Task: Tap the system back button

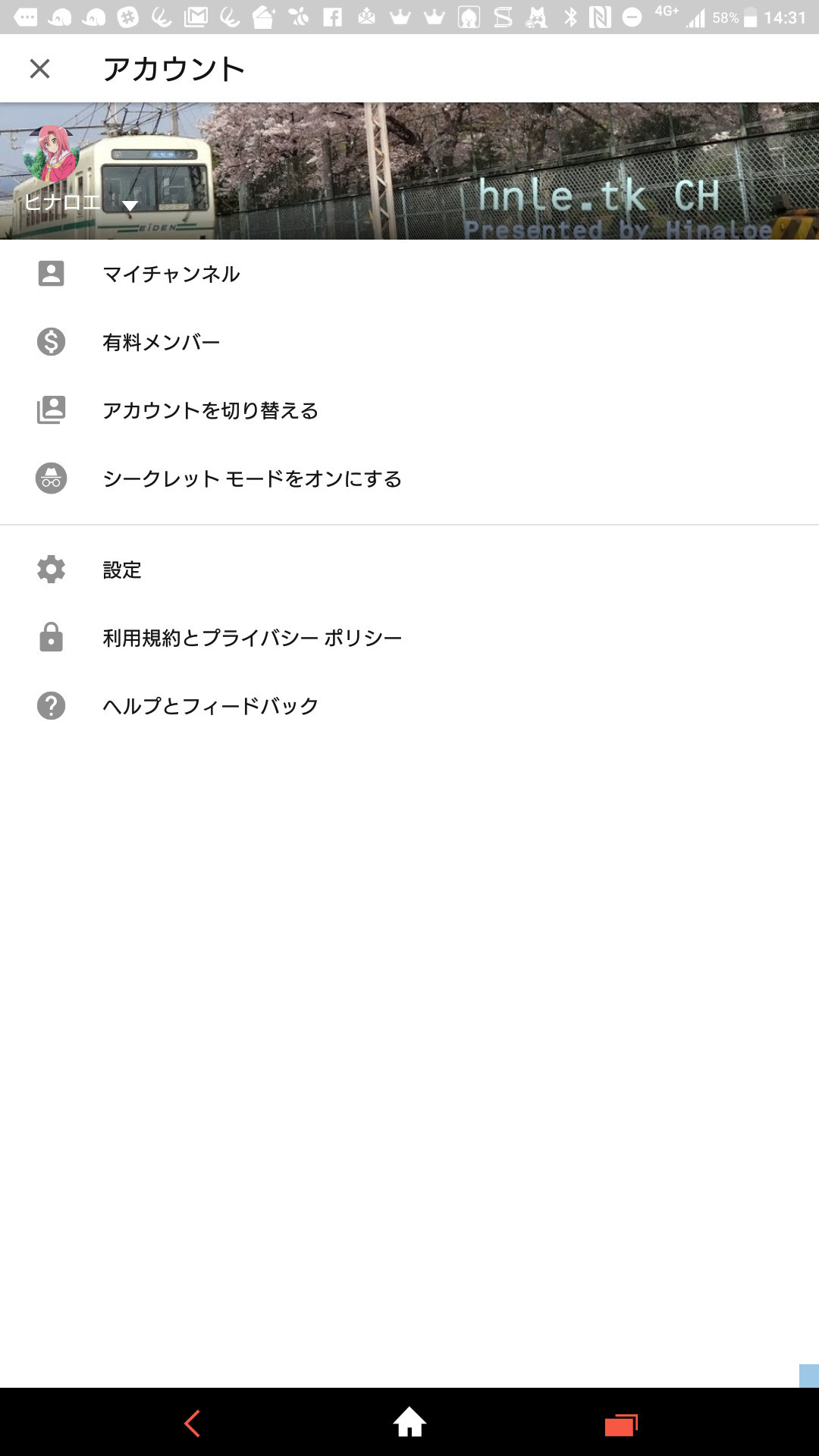Action: pyautogui.click(x=193, y=1423)
